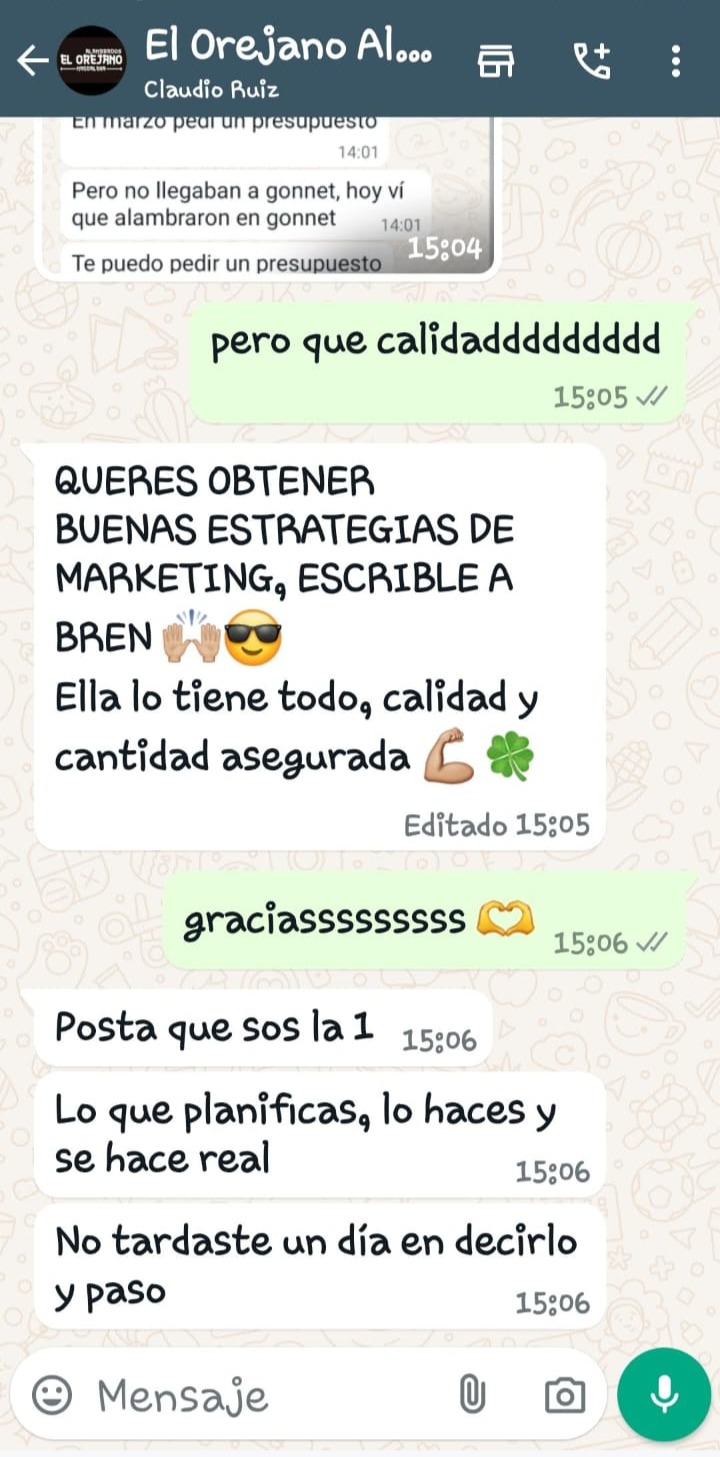Tap the microphone voice message button
Image resolution: width=720 pixels, height=1457 pixels.
pos(664,1395)
